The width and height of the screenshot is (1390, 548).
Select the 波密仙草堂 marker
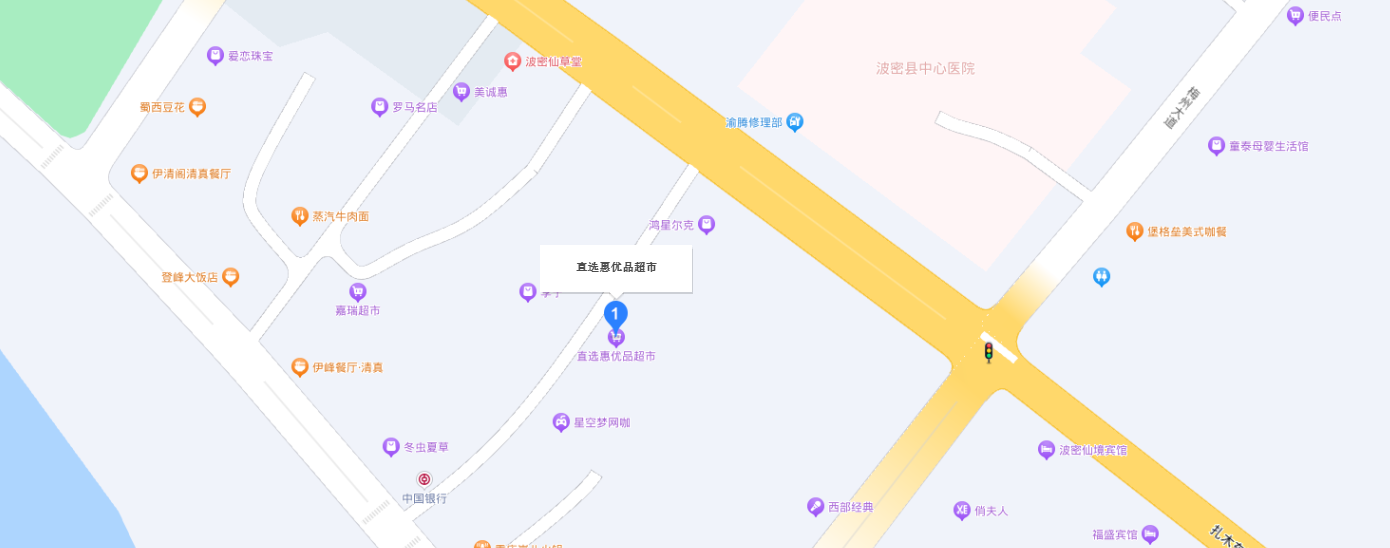pos(512,62)
